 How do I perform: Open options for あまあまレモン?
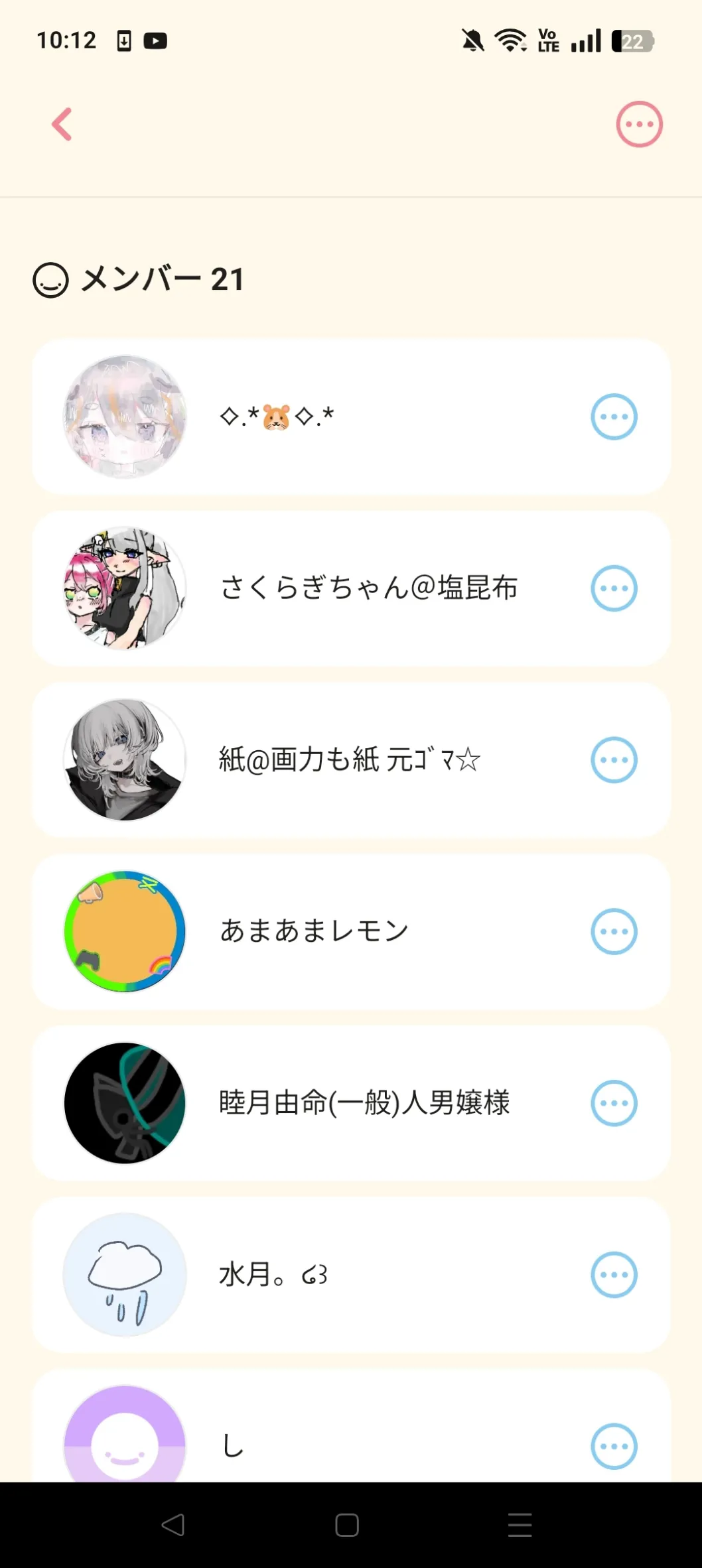click(614, 931)
